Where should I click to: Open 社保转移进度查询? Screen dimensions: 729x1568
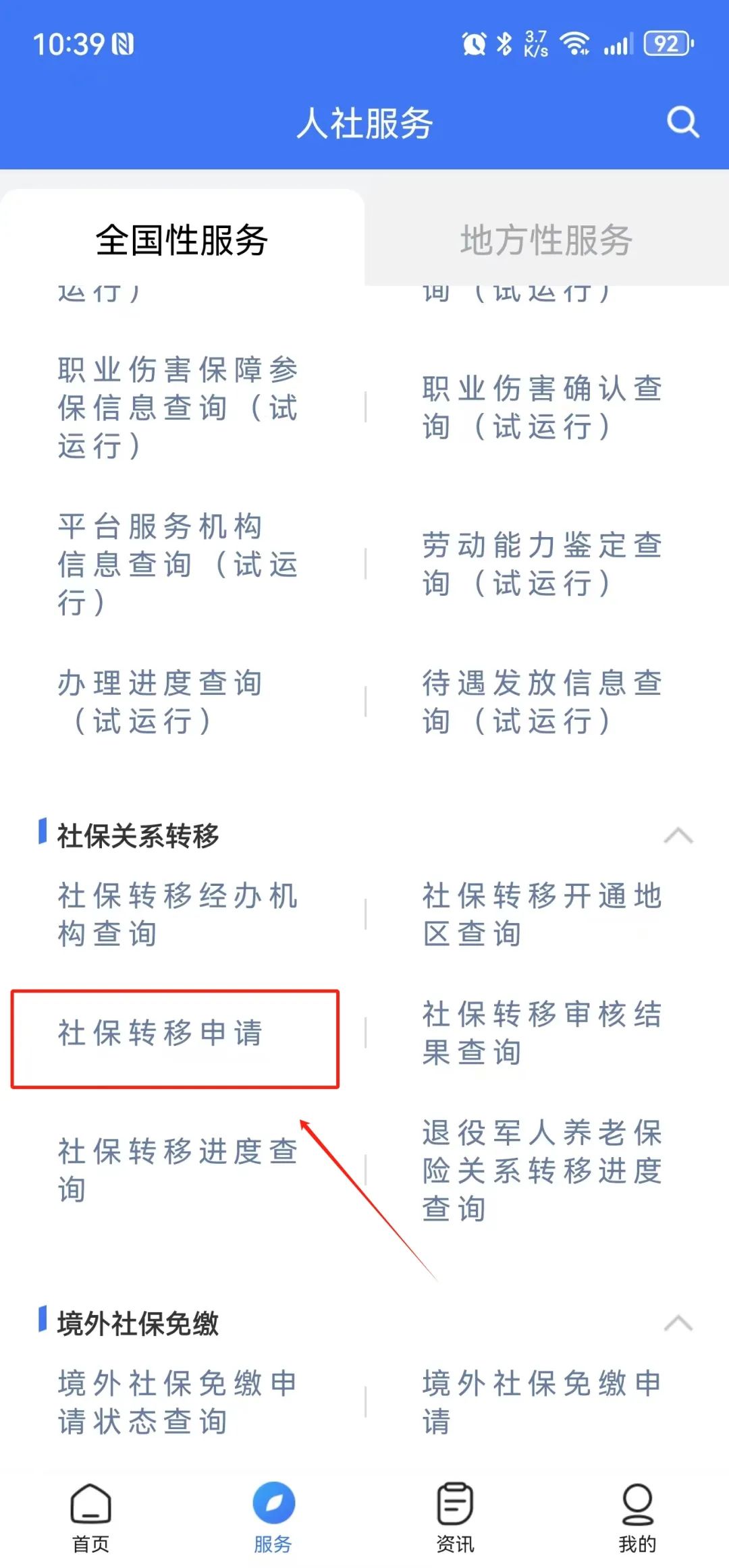[178, 1170]
